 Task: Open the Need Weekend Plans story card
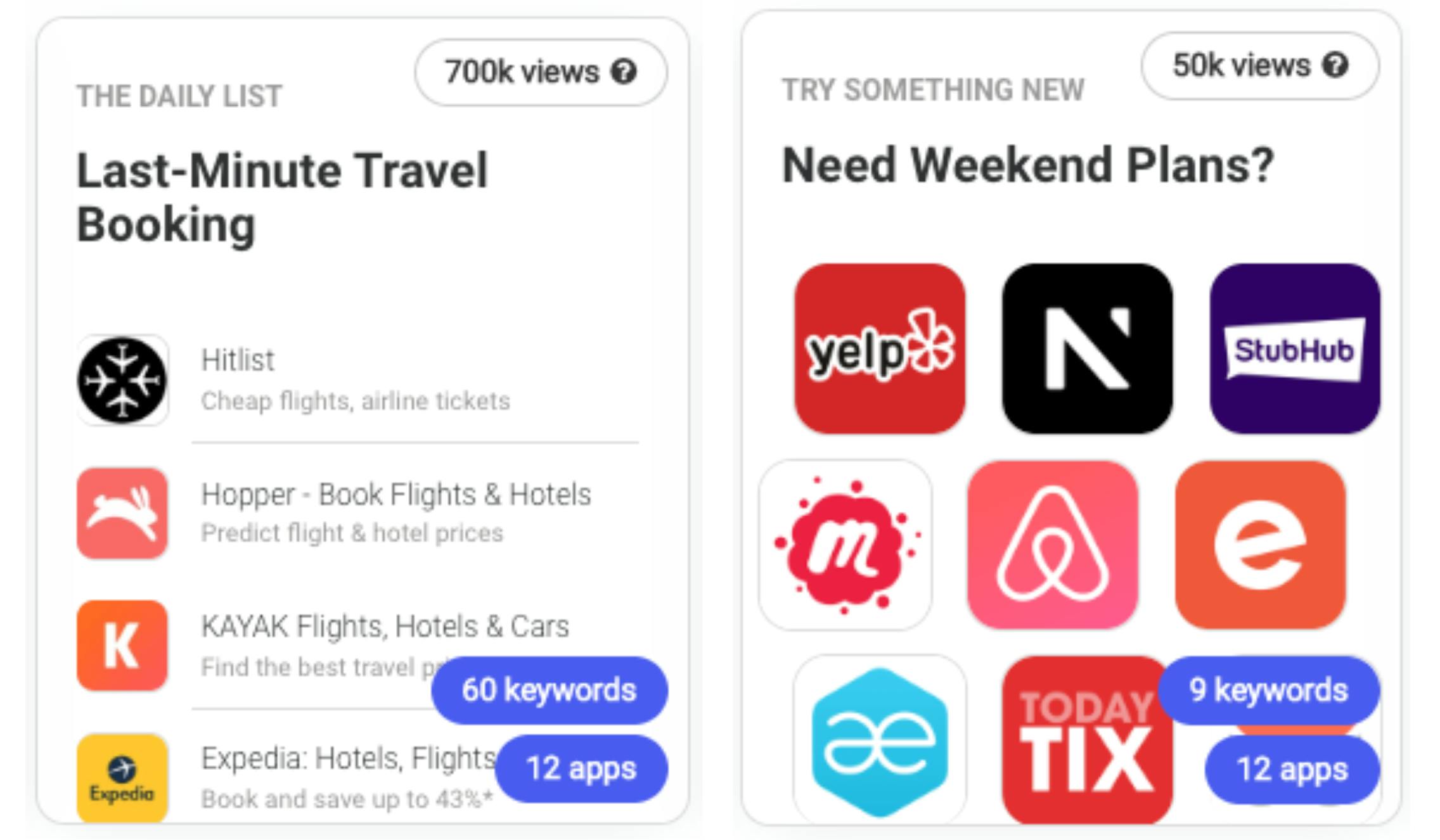1027,166
